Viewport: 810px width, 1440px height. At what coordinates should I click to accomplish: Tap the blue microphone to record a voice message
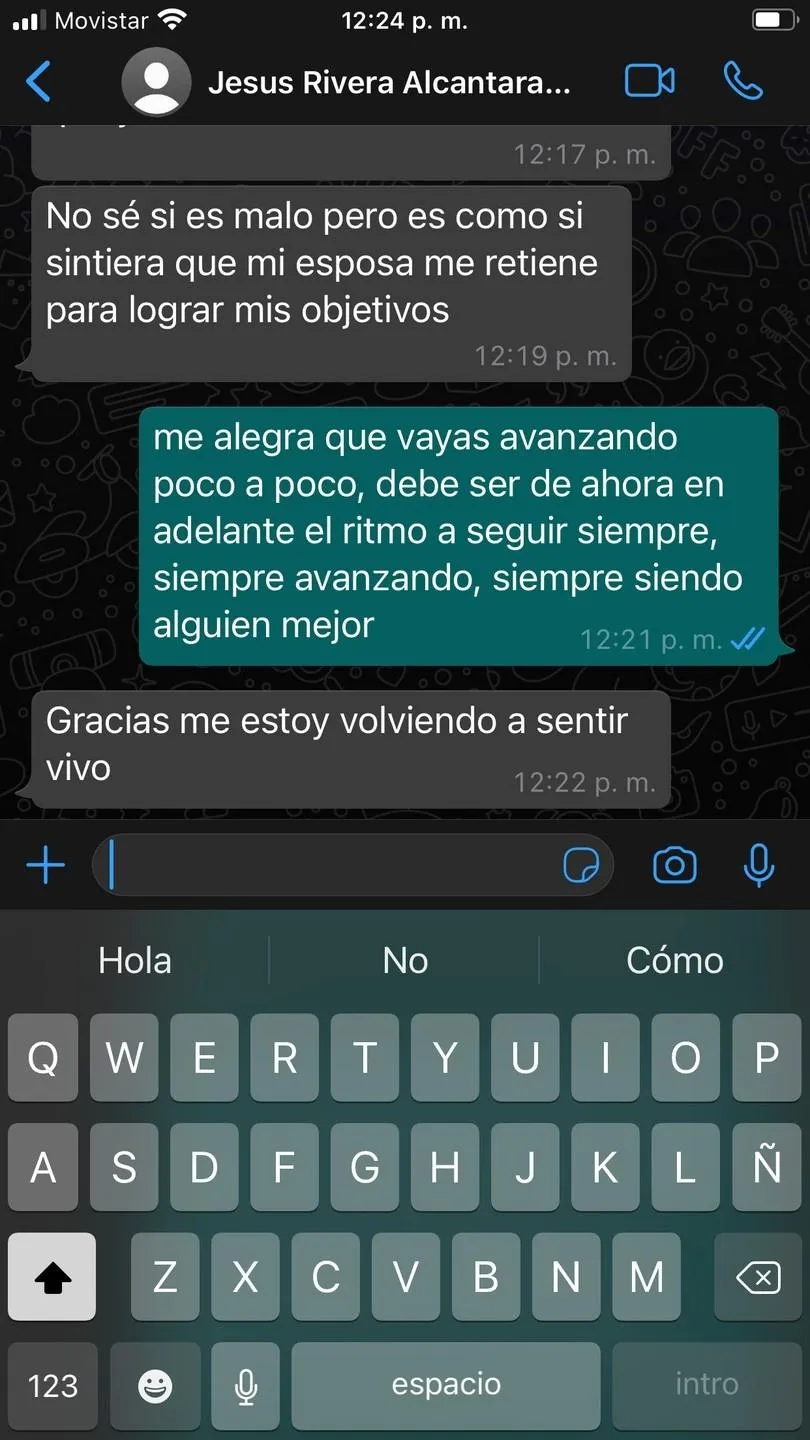759,866
